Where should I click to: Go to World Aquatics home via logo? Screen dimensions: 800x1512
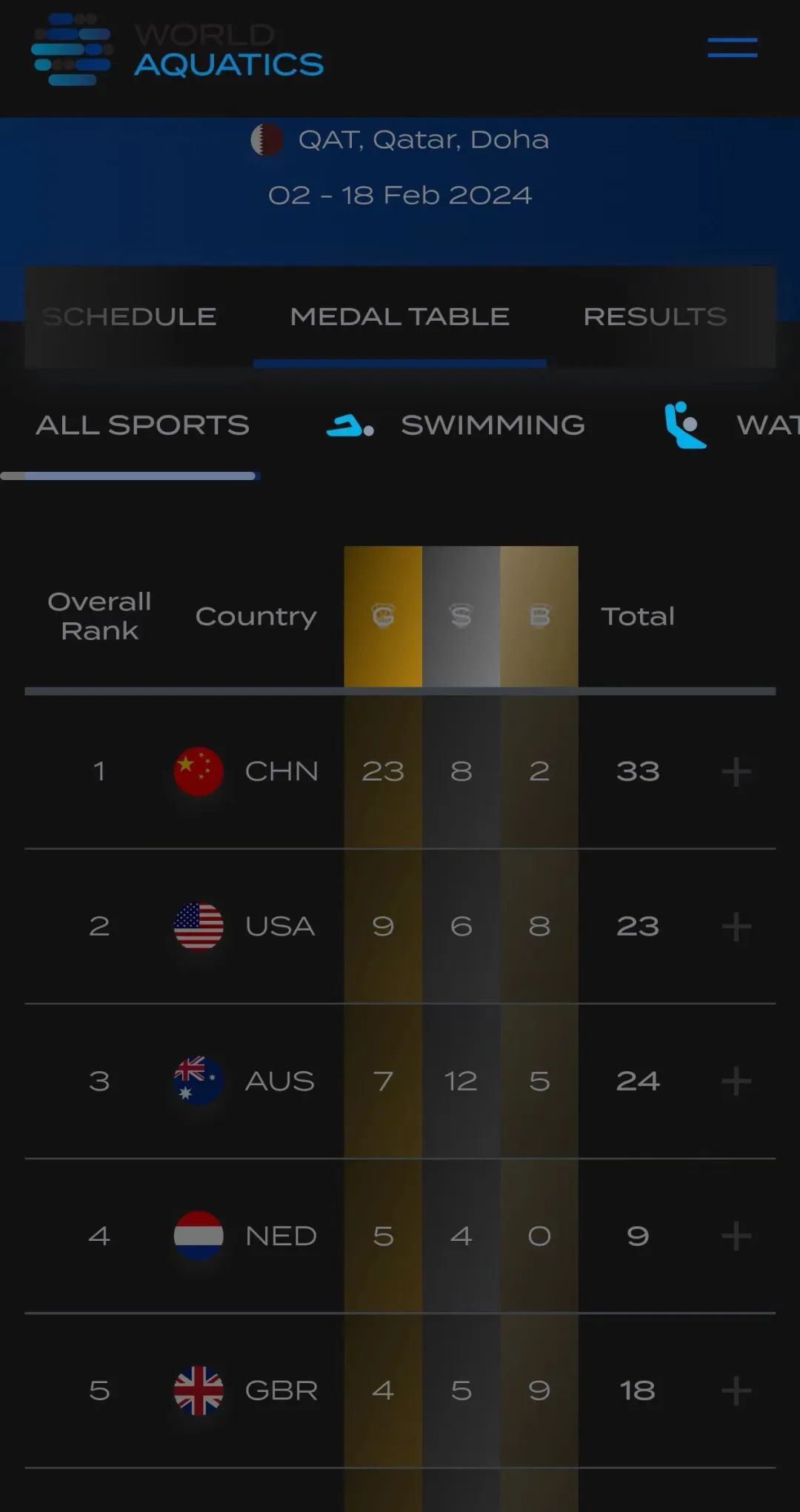pyautogui.click(x=178, y=50)
